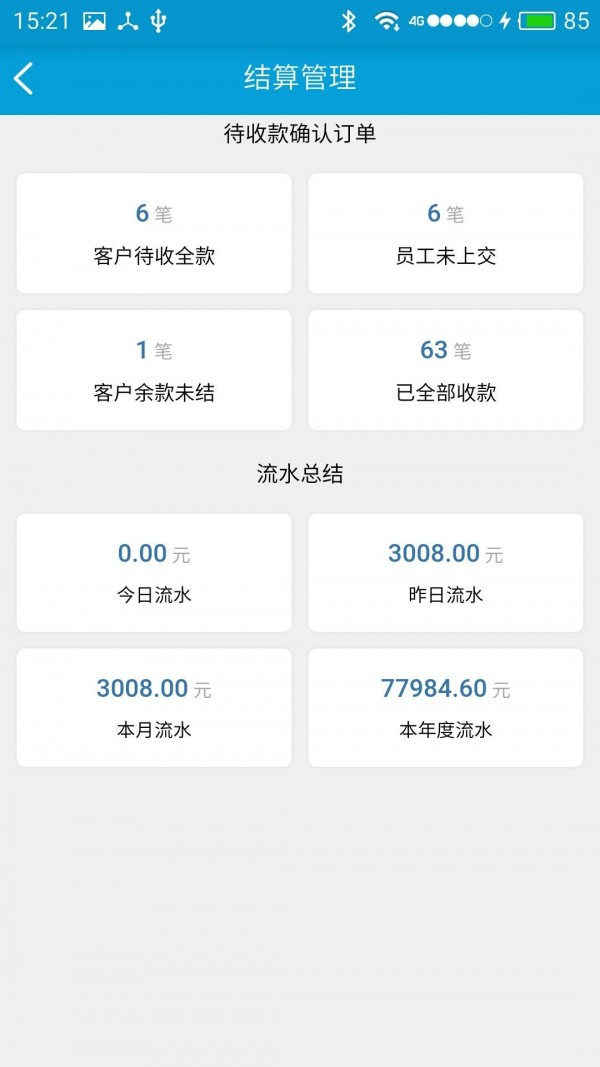Open the 员工未上交 card

(445, 234)
